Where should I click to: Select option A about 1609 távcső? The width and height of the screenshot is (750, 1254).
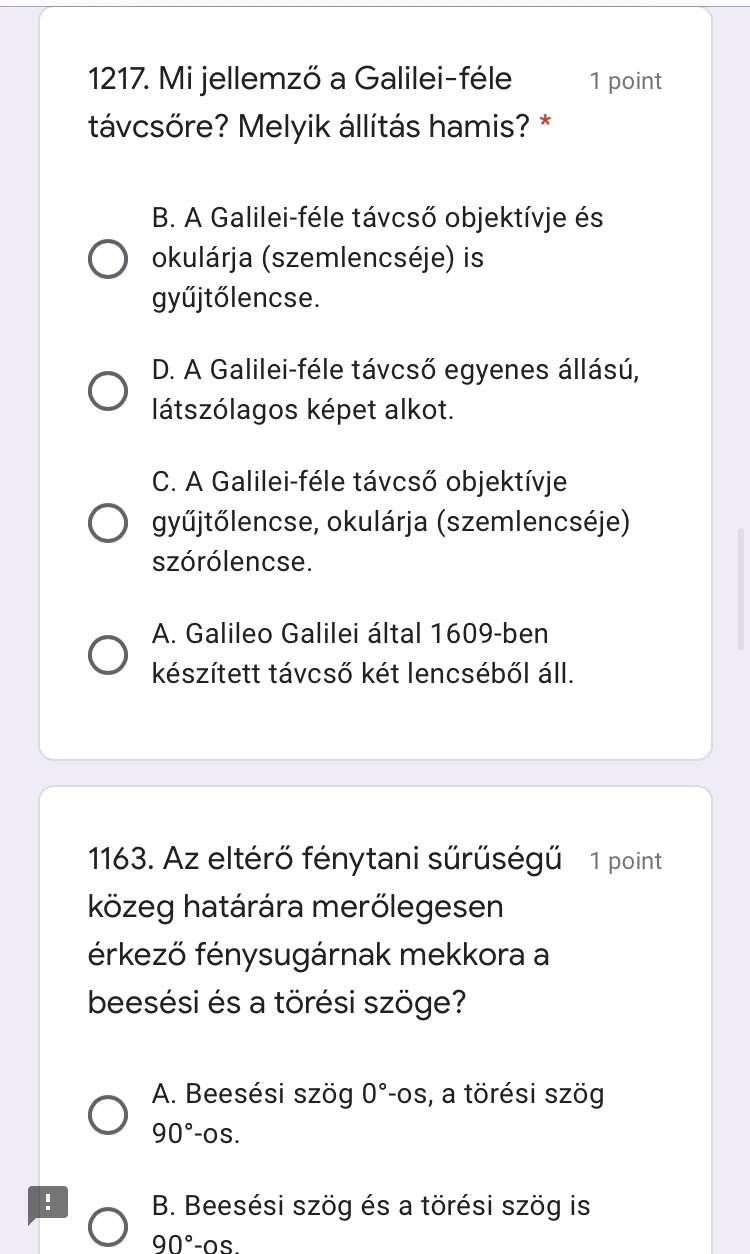click(108, 654)
